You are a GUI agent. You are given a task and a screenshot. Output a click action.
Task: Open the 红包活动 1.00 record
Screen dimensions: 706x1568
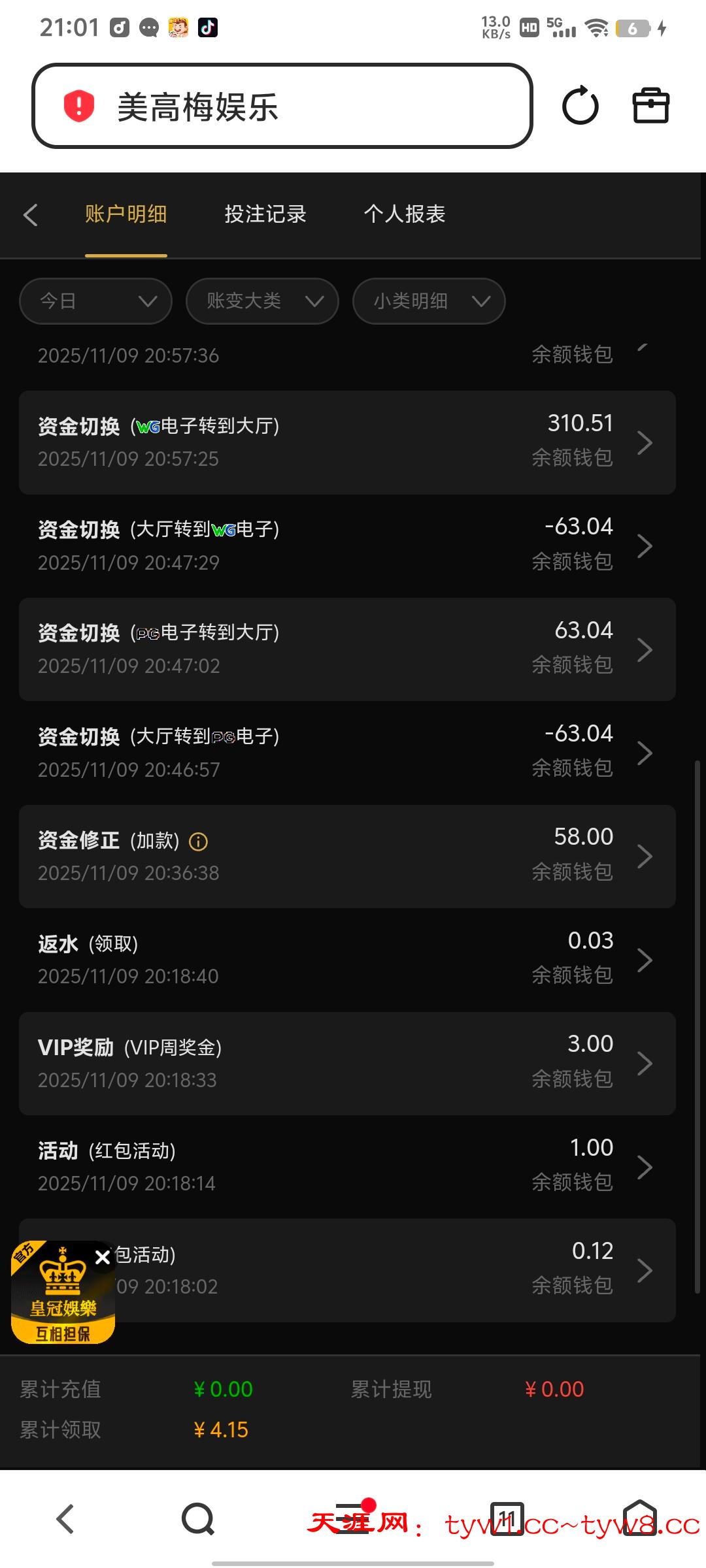pos(346,1167)
